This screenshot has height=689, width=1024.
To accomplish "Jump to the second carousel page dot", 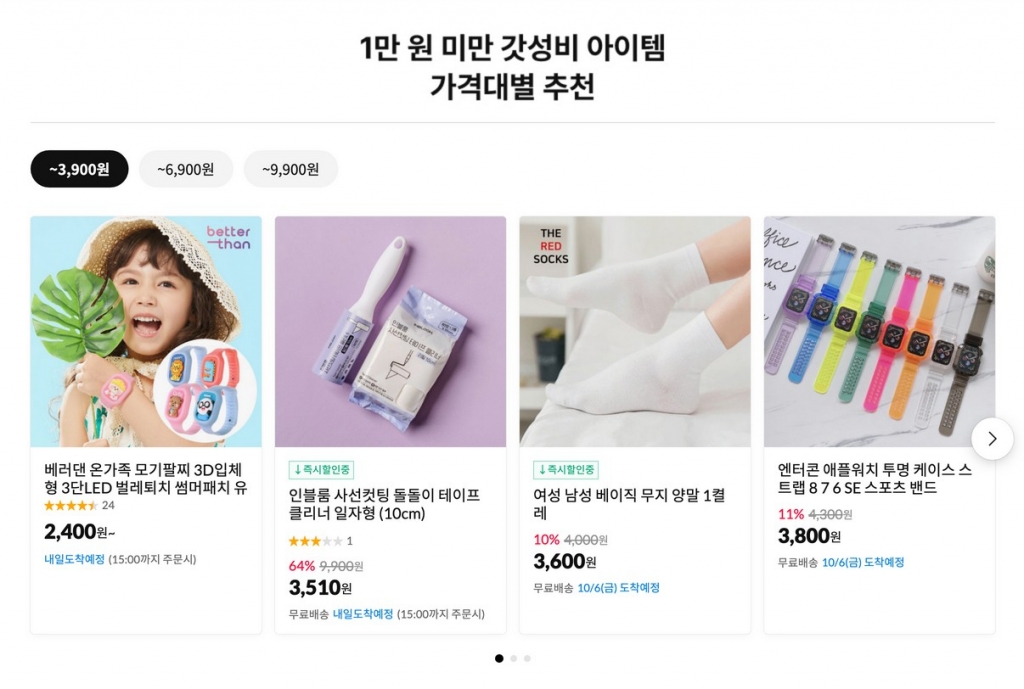I will (x=513, y=658).
